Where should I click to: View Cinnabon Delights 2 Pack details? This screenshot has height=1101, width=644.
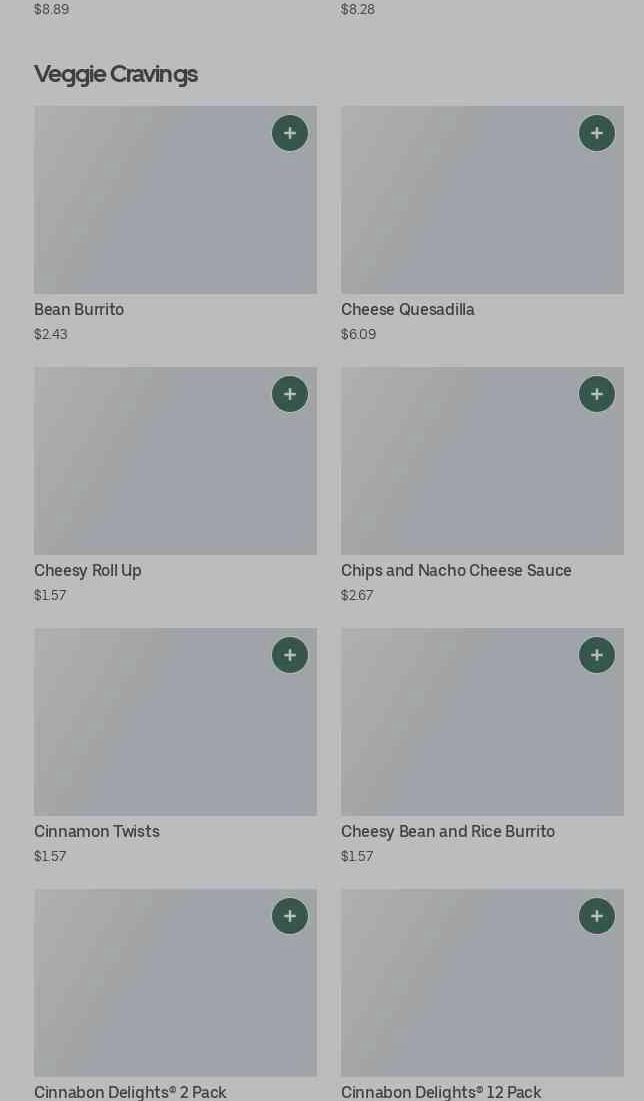(x=150, y=1000)
